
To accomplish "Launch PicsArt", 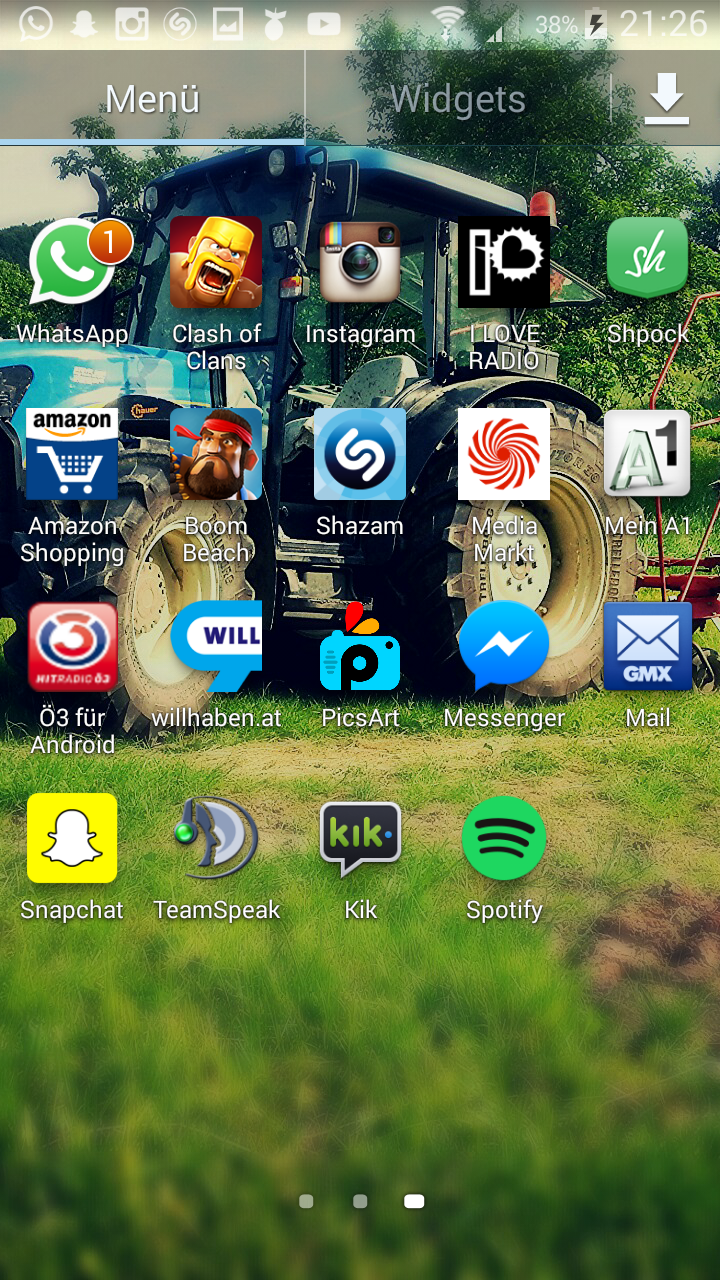I will [360, 647].
